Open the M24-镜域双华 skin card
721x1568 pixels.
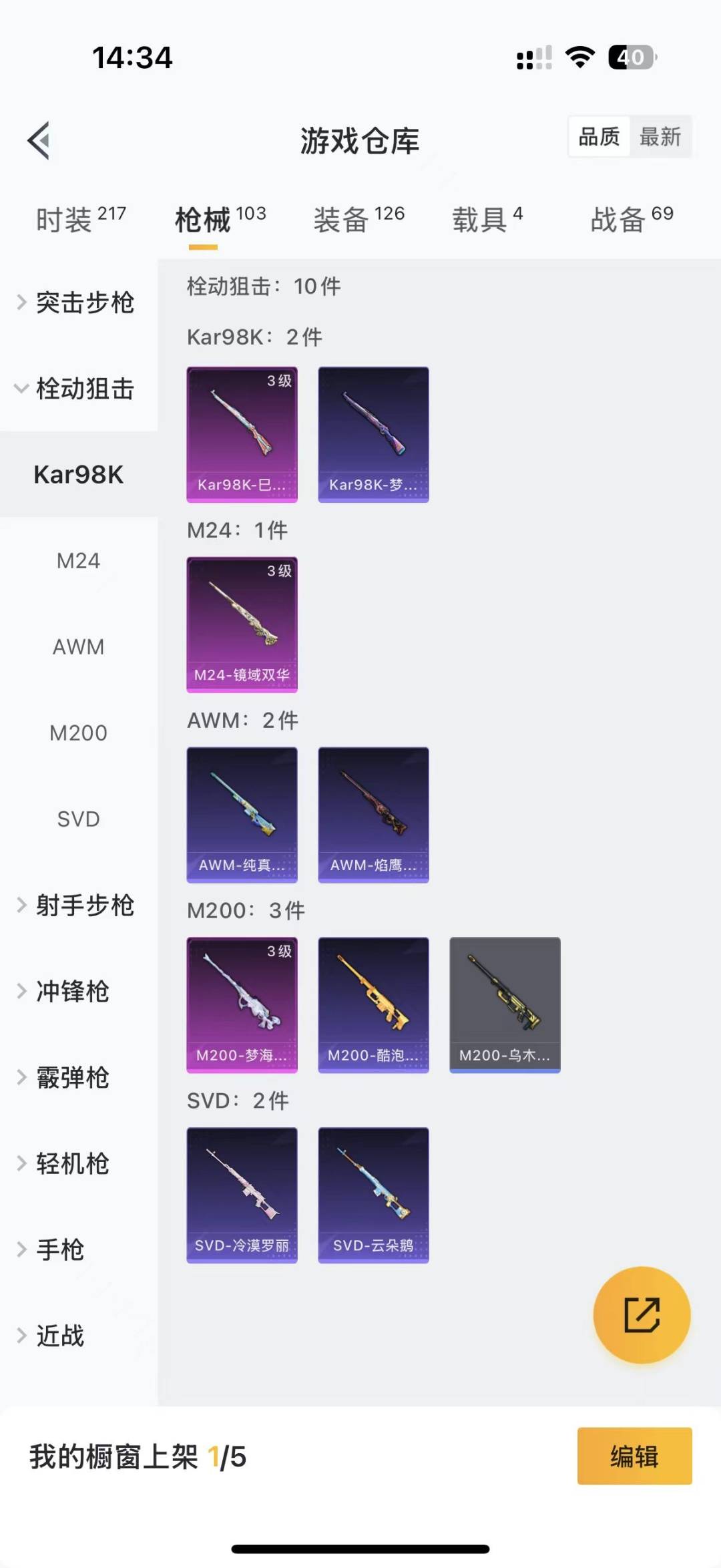tap(242, 624)
